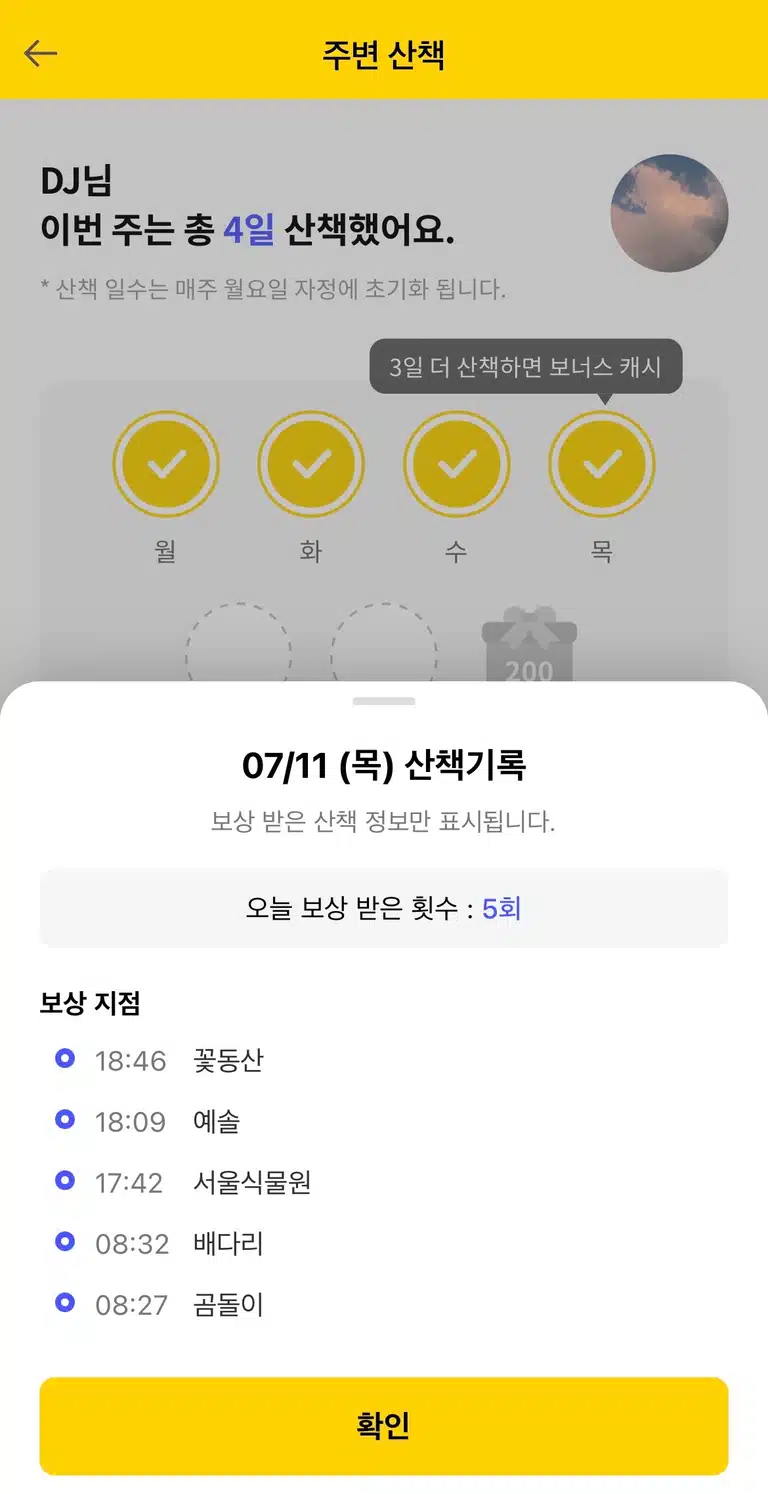This screenshot has width=768, height=1494.
Task: Select the 목 (Thursday) check circle
Action: pos(602,464)
